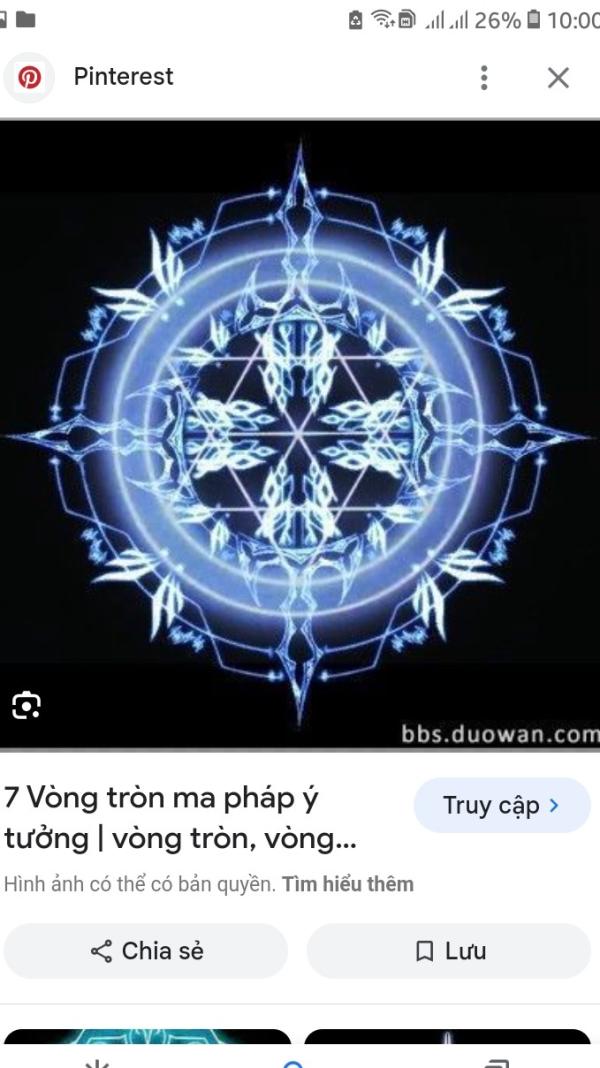600x1068 pixels.
Task: Close the image preview
Action: point(558,78)
